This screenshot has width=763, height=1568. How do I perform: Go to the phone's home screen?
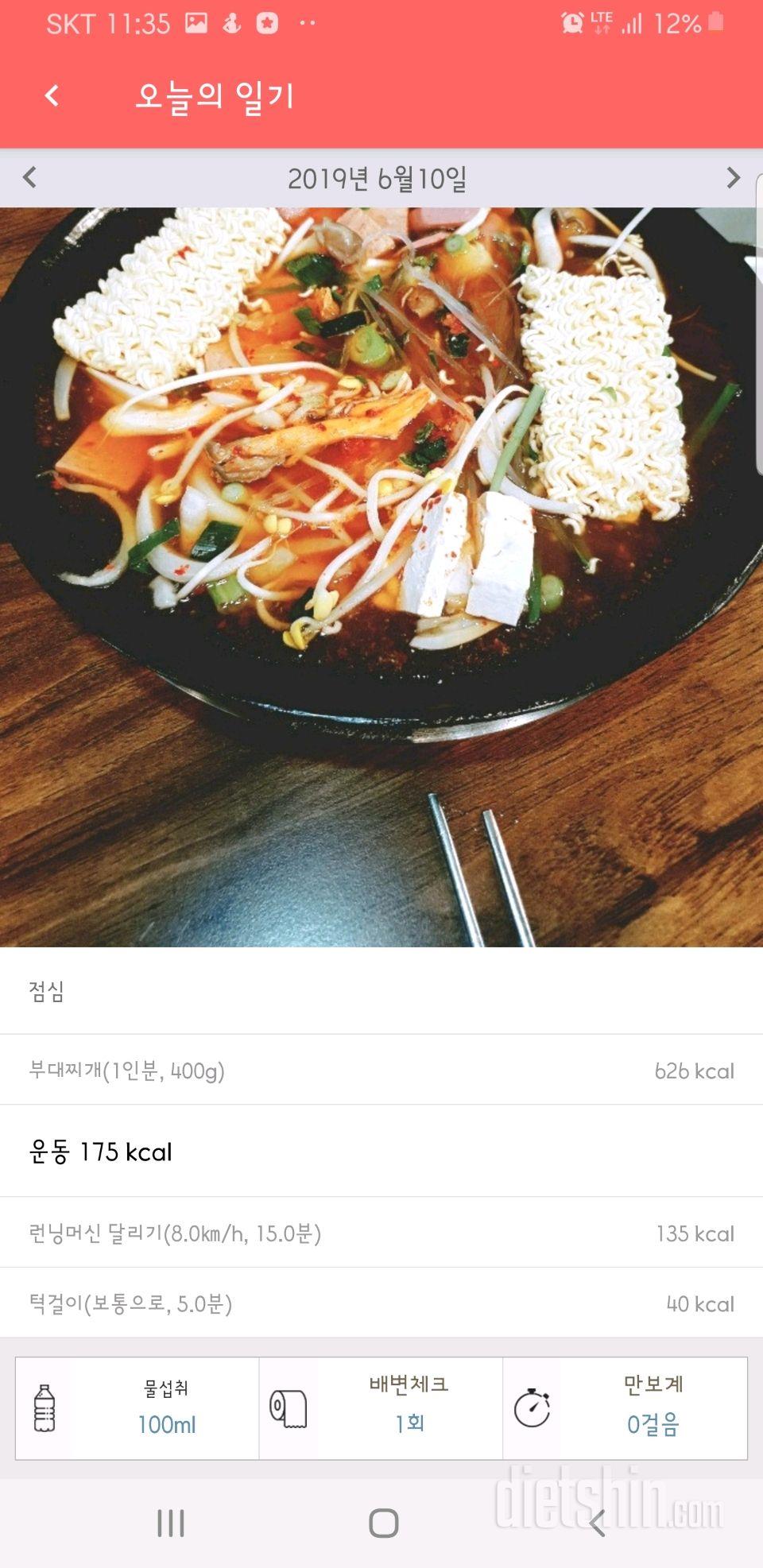point(383,1523)
